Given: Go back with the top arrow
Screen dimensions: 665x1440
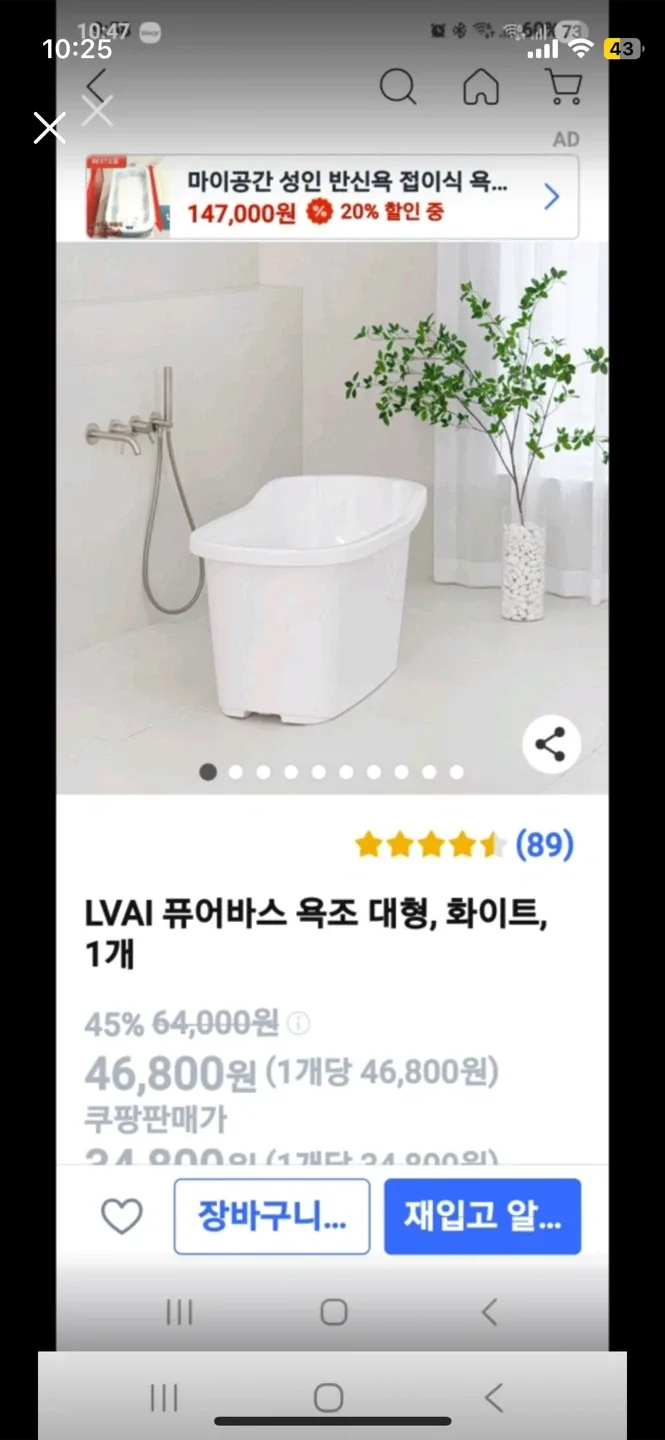Looking at the screenshot, I should pyautogui.click(x=96, y=87).
